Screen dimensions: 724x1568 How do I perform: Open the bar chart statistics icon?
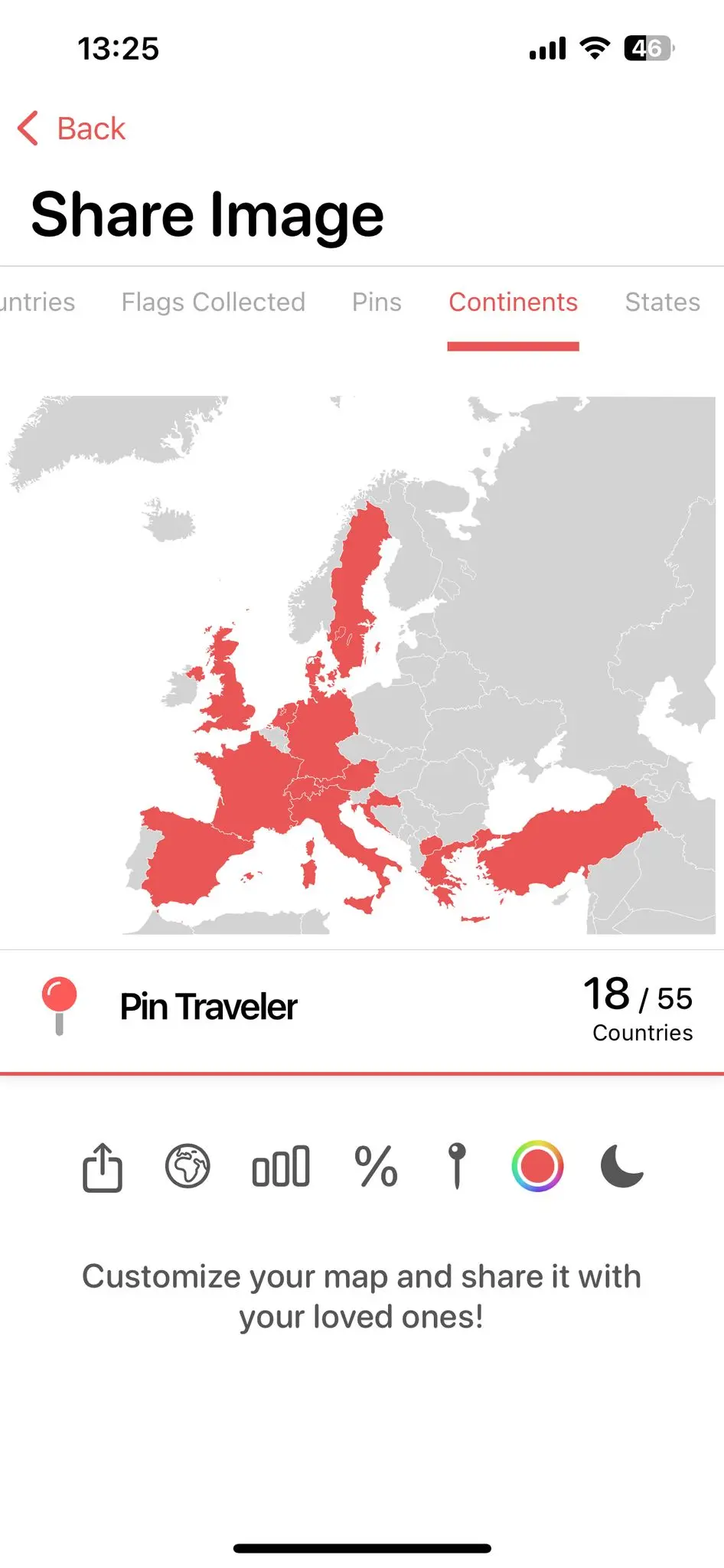click(280, 1167)
